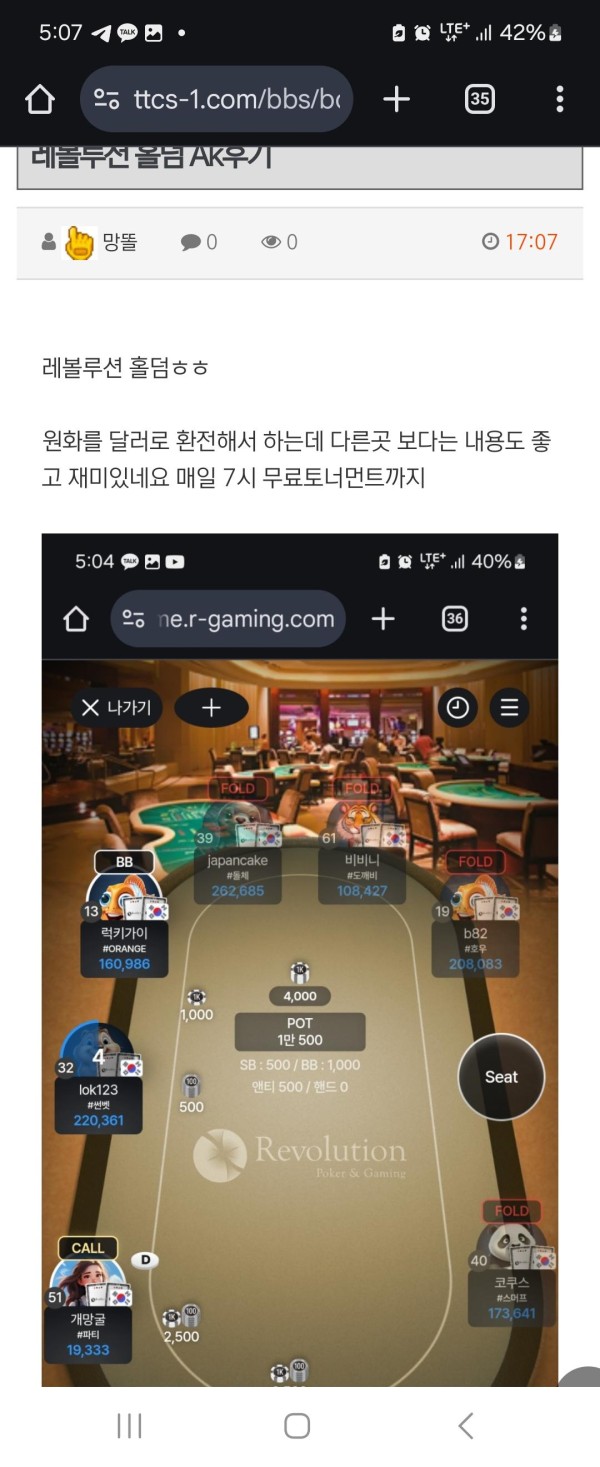600x1467 pixels.
Task: Open the tab switcher showing 35 tabs
Action: tap(479, 99)
